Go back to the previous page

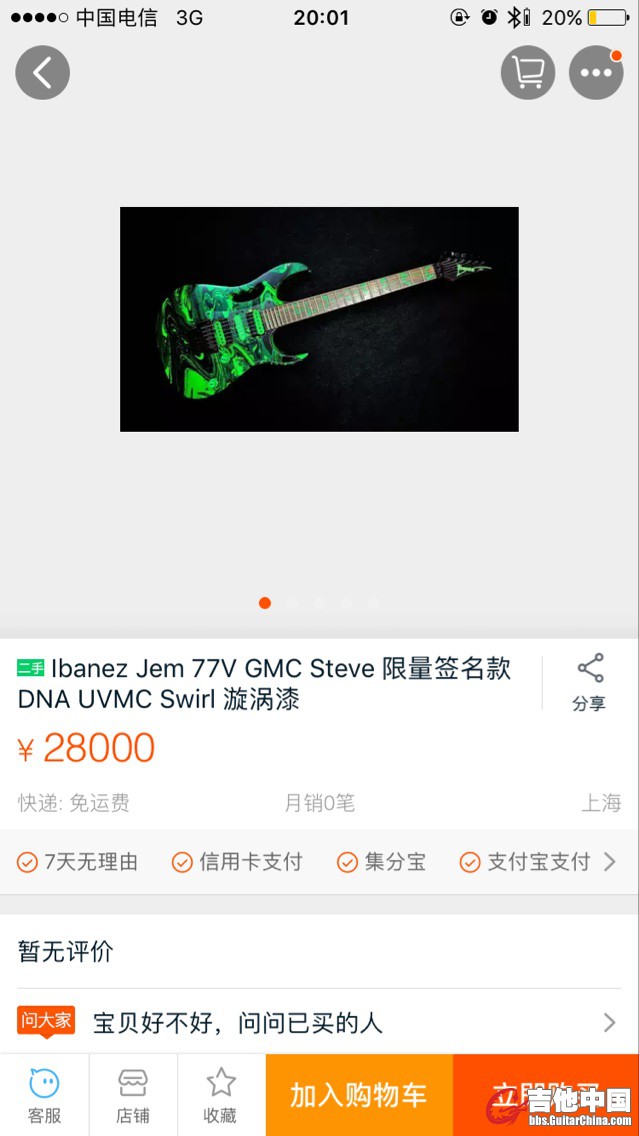tap(42, 73)
